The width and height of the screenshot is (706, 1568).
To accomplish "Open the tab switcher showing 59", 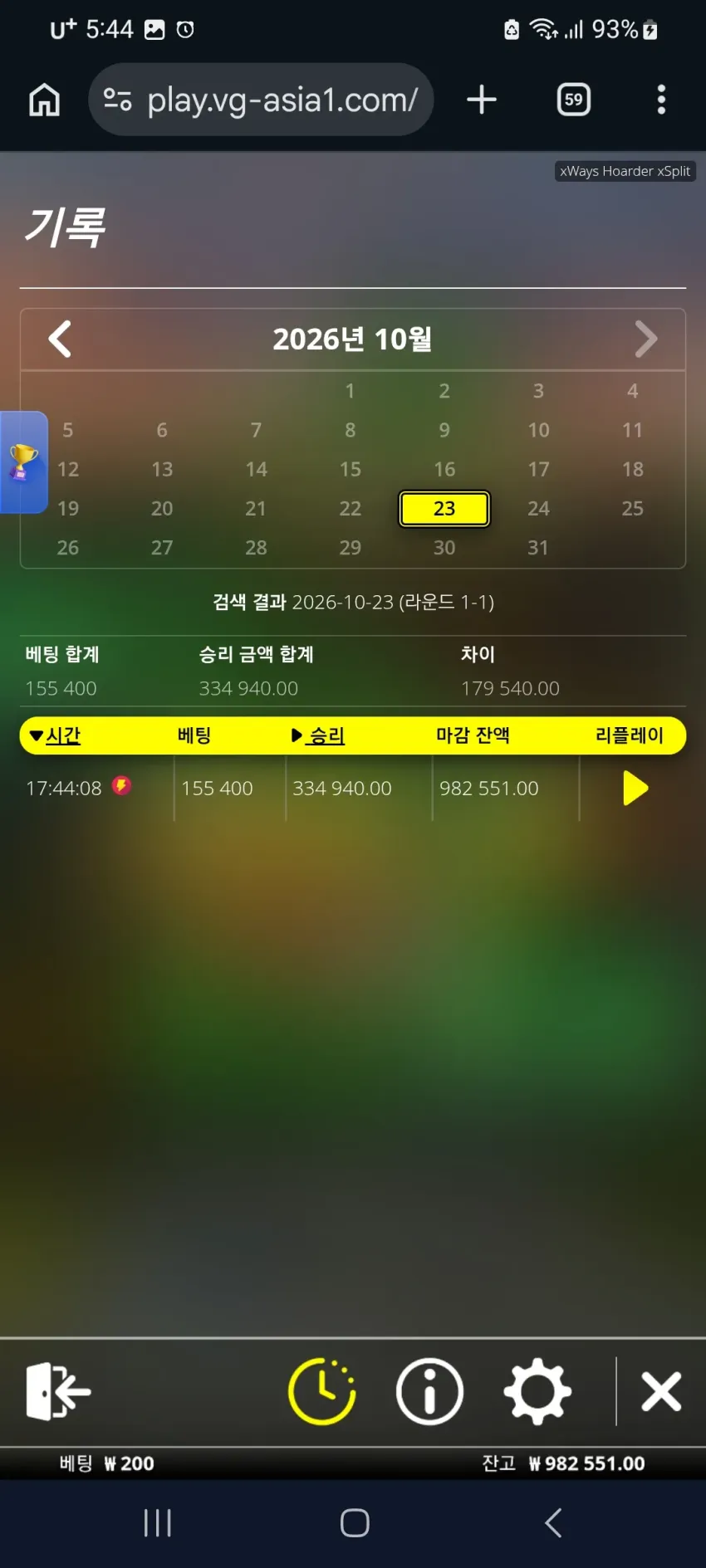I will (573, 100).
